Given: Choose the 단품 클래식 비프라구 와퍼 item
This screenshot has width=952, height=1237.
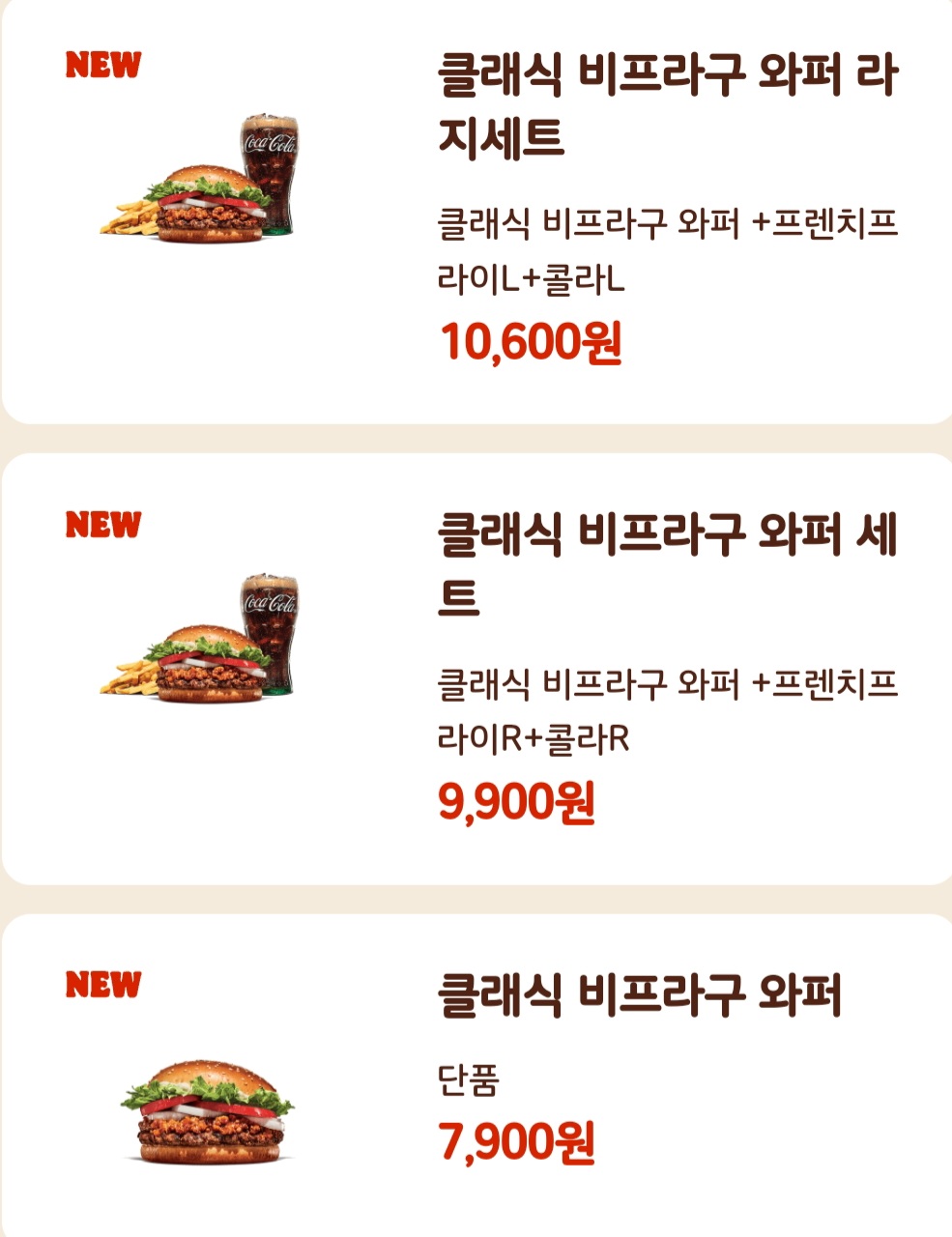Looking at the screenshot, I should 476,1076.
